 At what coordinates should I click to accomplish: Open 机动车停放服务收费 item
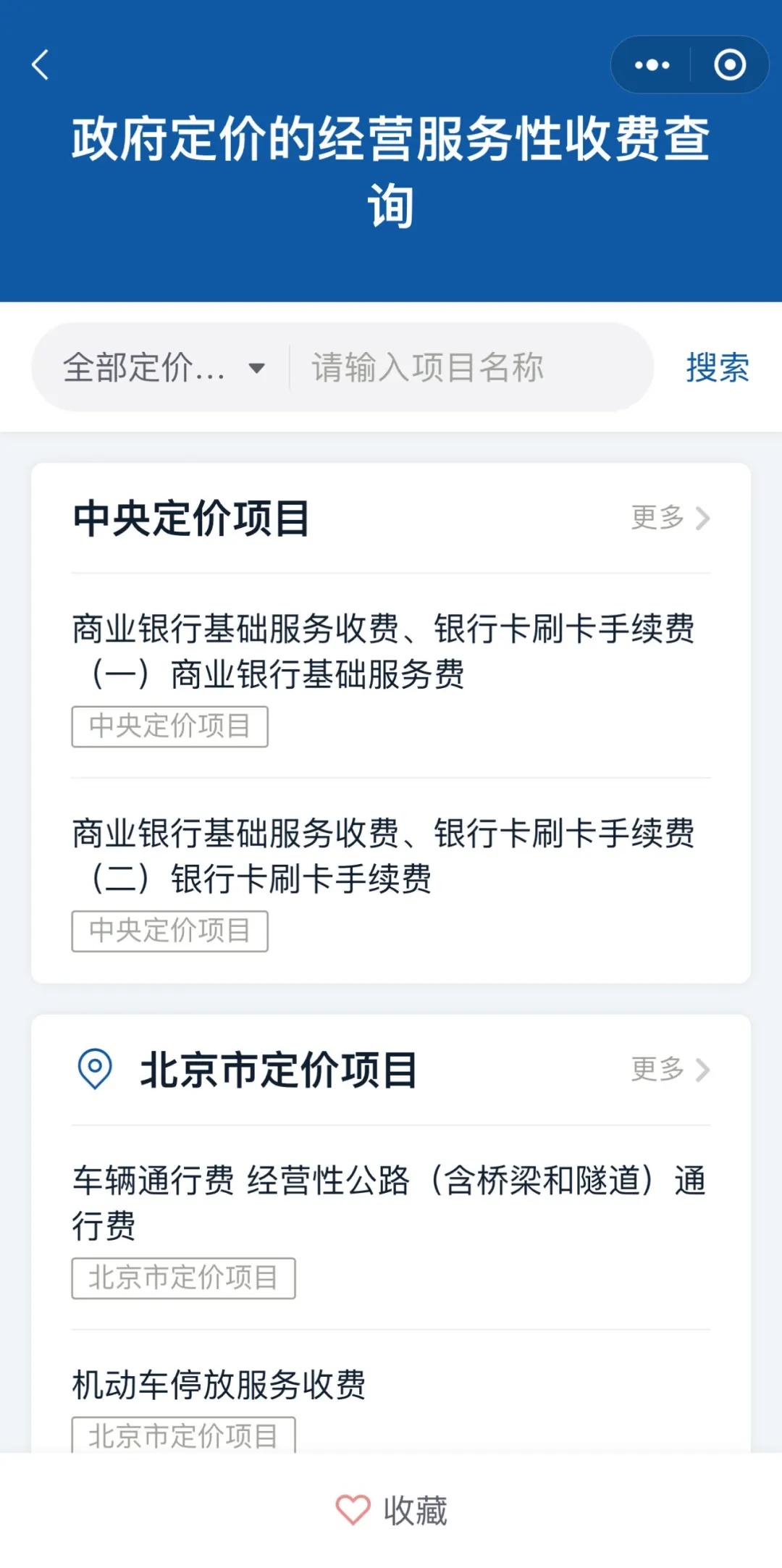coord(219,1385)
